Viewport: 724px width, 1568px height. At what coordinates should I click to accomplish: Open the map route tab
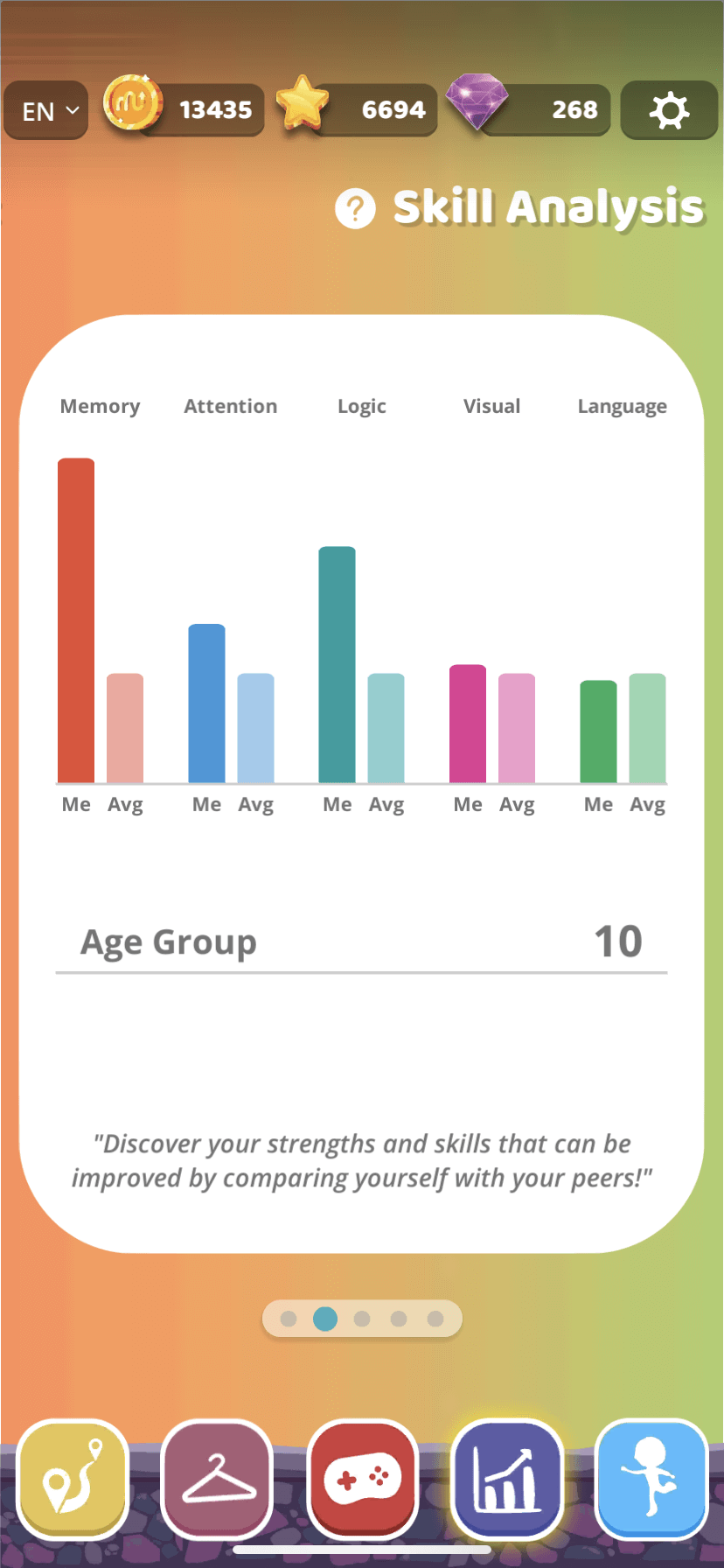click(x=73, y=1480)
